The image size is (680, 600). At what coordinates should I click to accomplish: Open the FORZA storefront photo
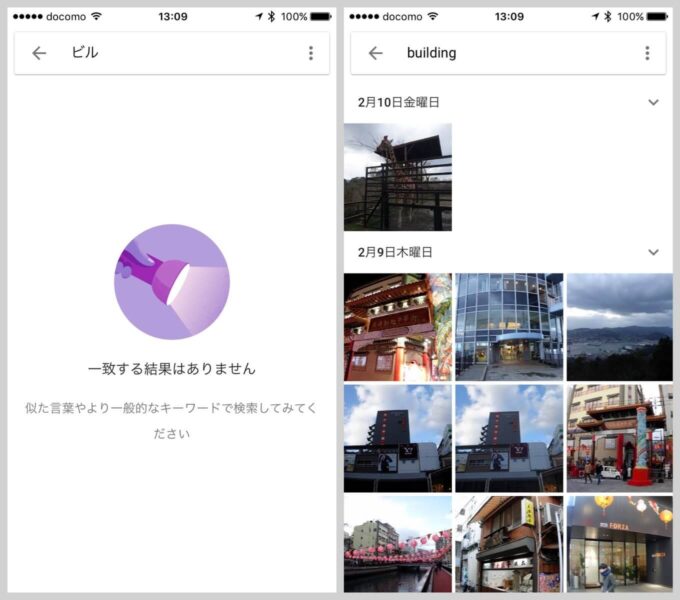(x=619, y=544)
